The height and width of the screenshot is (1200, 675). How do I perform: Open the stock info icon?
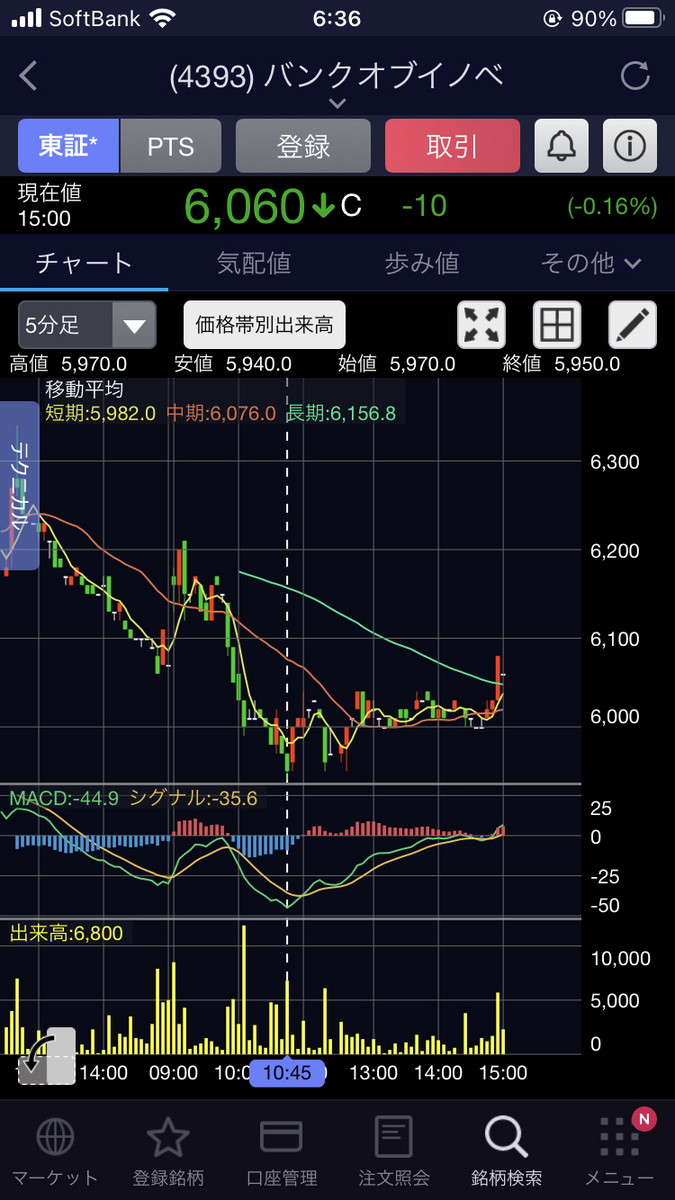[630, 147]
